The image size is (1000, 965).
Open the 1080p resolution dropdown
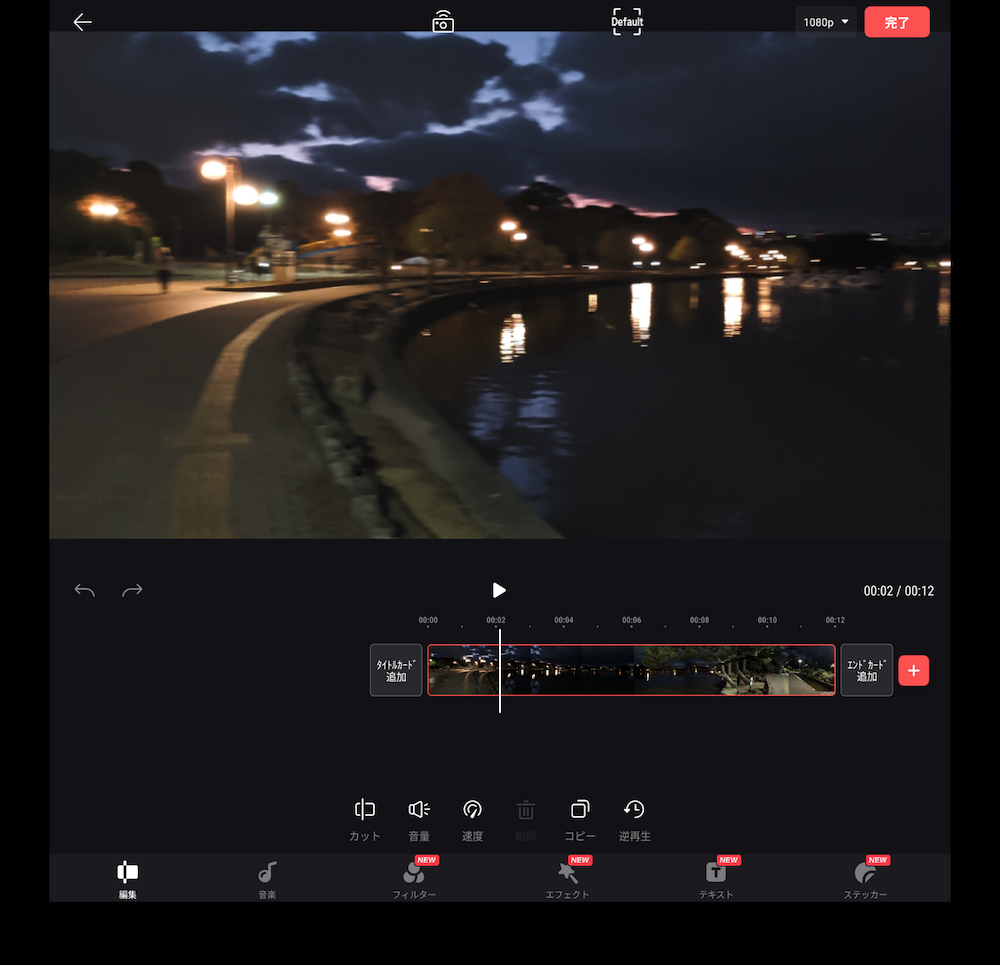826,22
